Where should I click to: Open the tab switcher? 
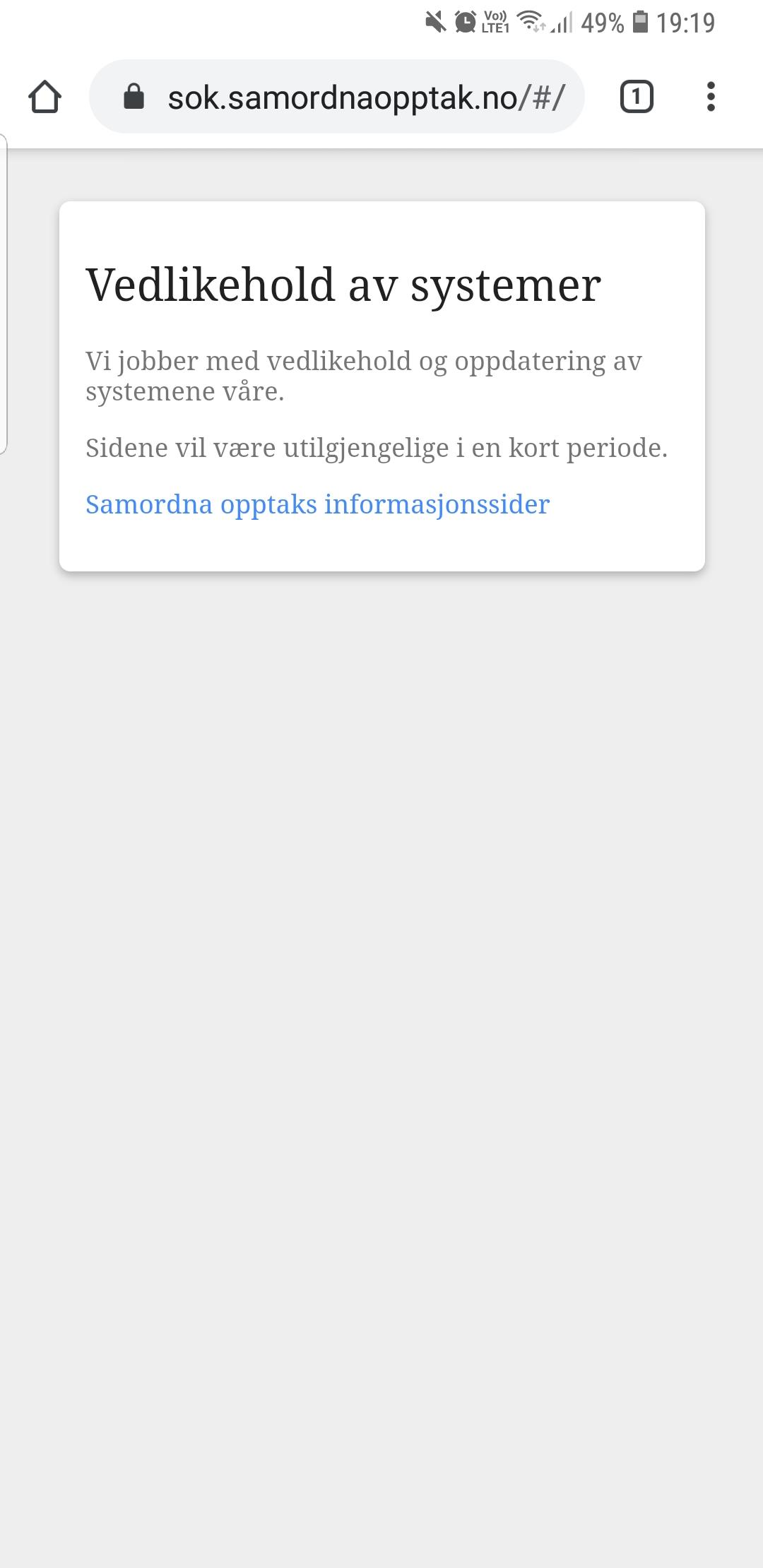click(x=637, y=97)
